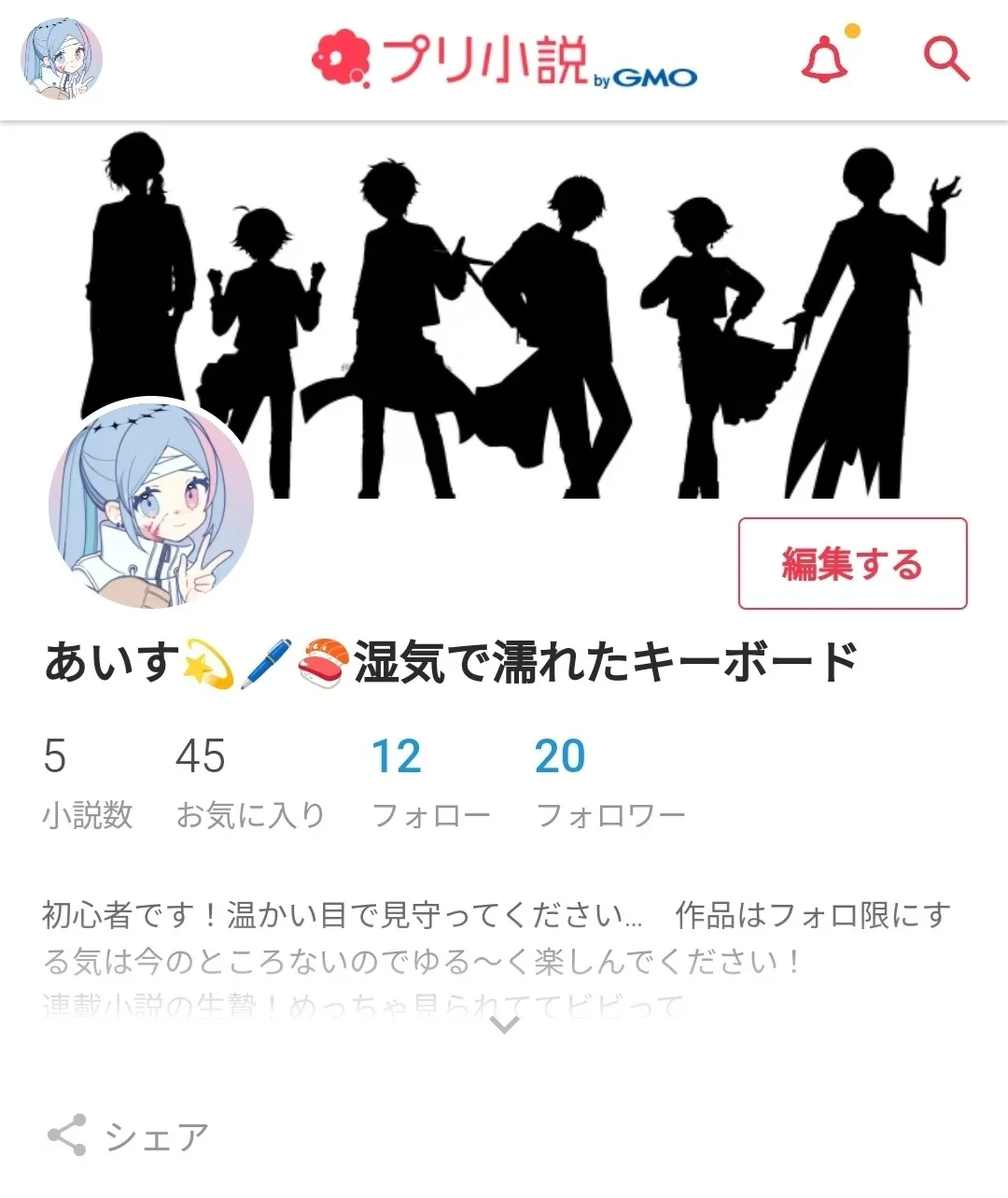Open the notifications bell
This screenshot has width=1008, height=1198.
[825, 60]
